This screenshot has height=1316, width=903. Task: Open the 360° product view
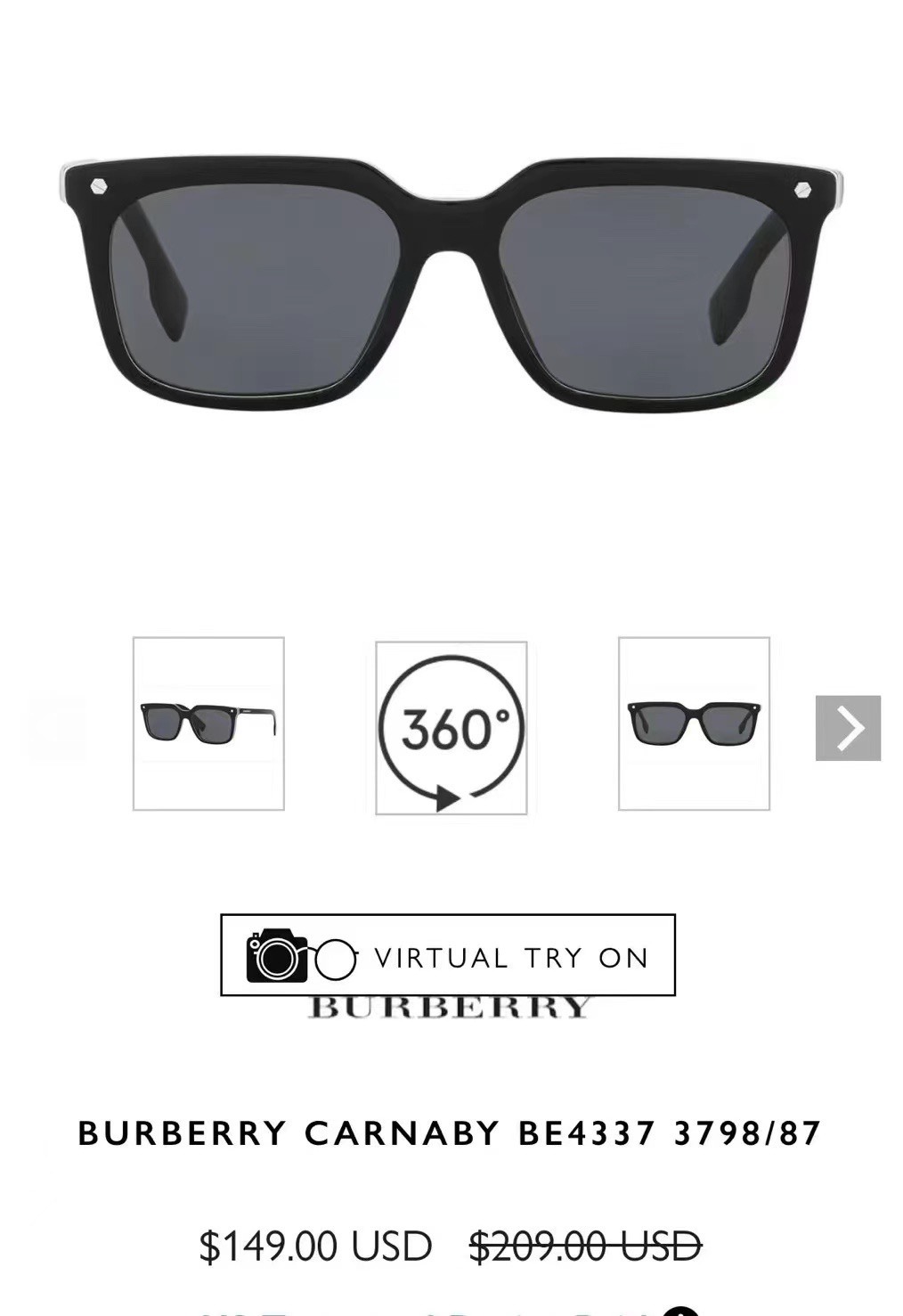point(451,727)
